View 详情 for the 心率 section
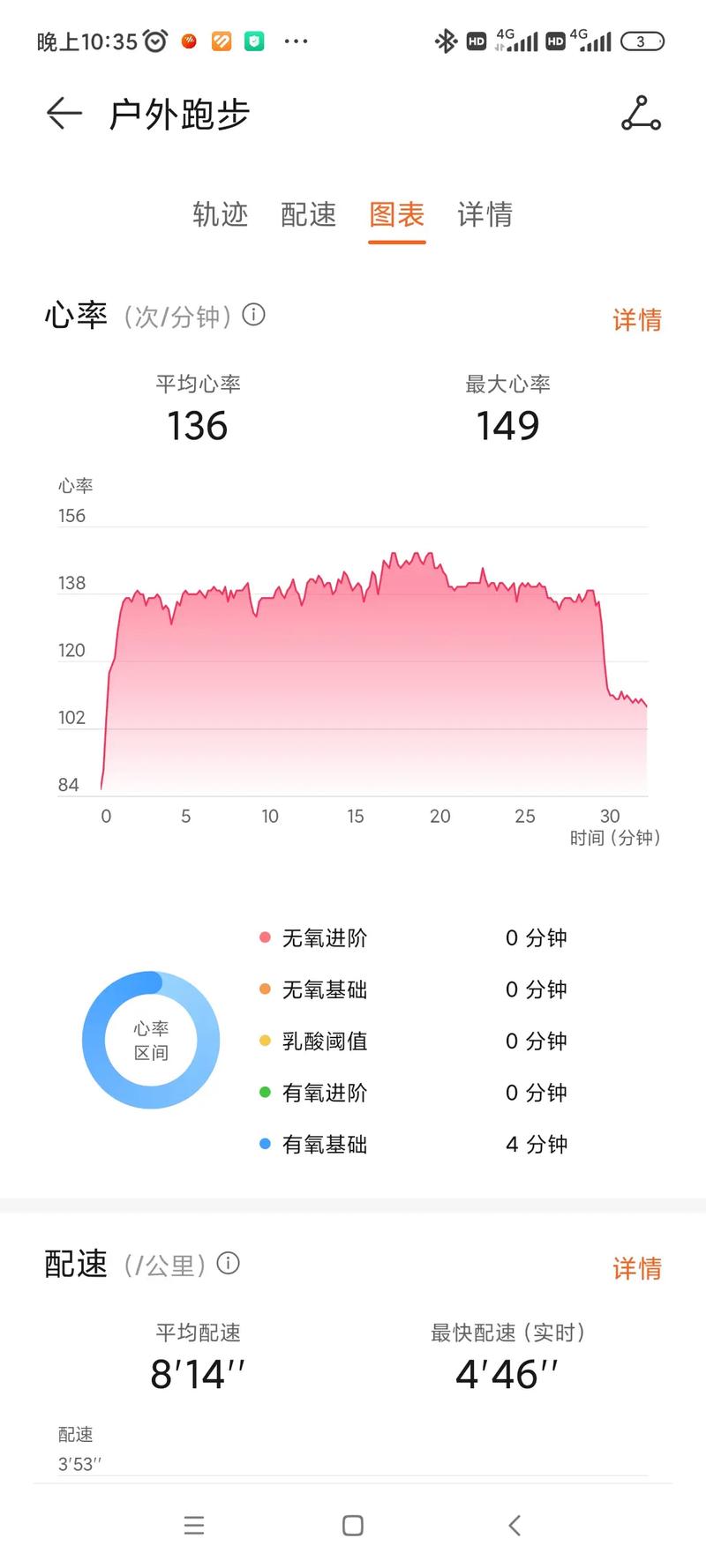Viewport: 706px width, 1568px height. (636, 319)
